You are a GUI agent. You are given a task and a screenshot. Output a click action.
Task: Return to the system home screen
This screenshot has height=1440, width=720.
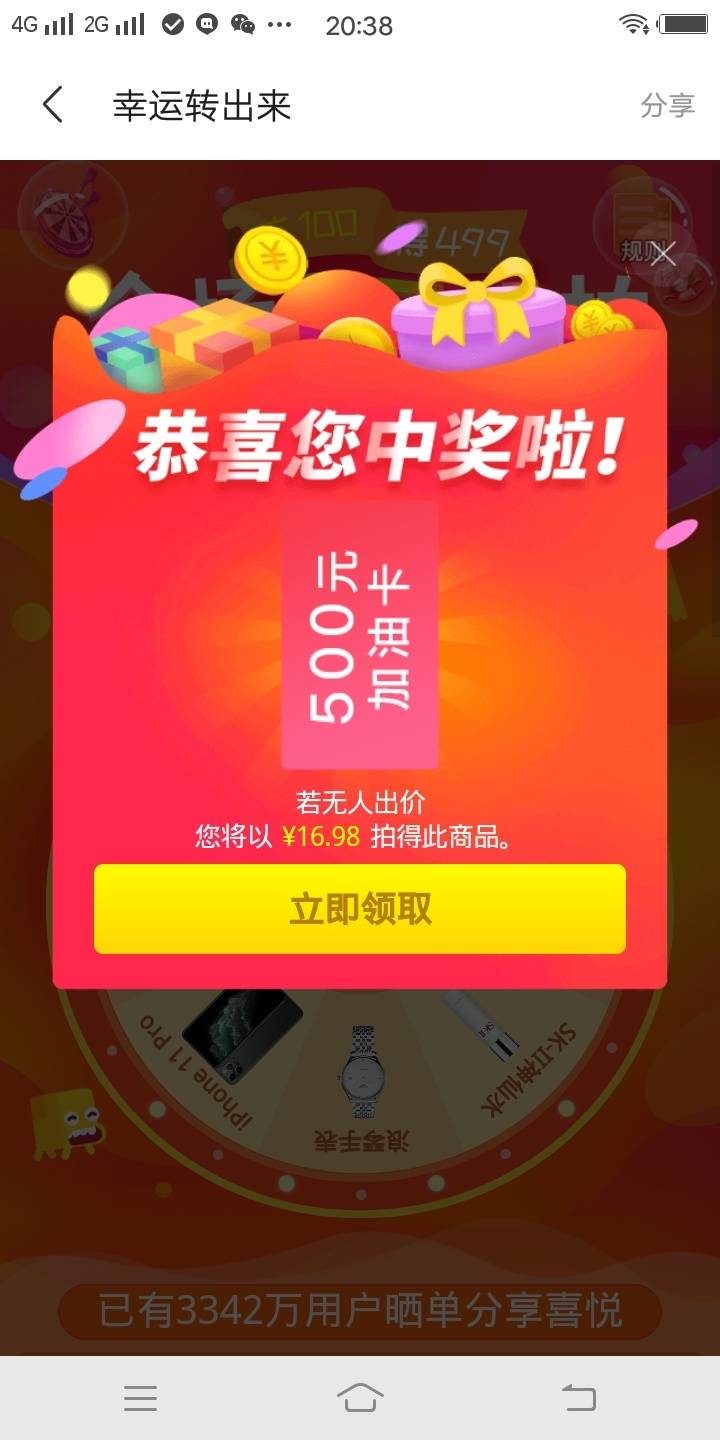[360, 1398]
